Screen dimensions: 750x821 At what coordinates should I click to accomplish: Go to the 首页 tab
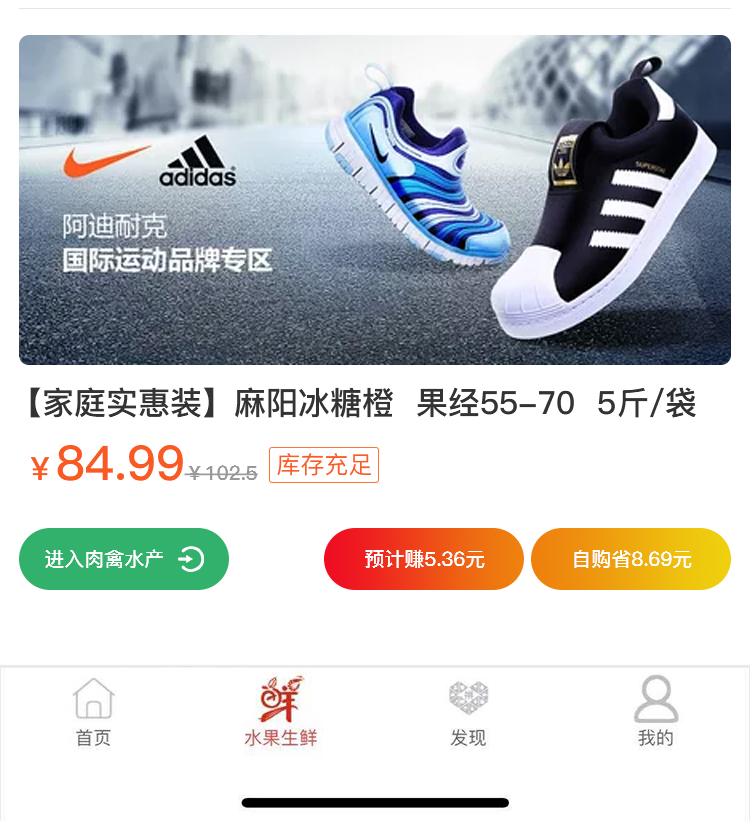click(94, 712)
